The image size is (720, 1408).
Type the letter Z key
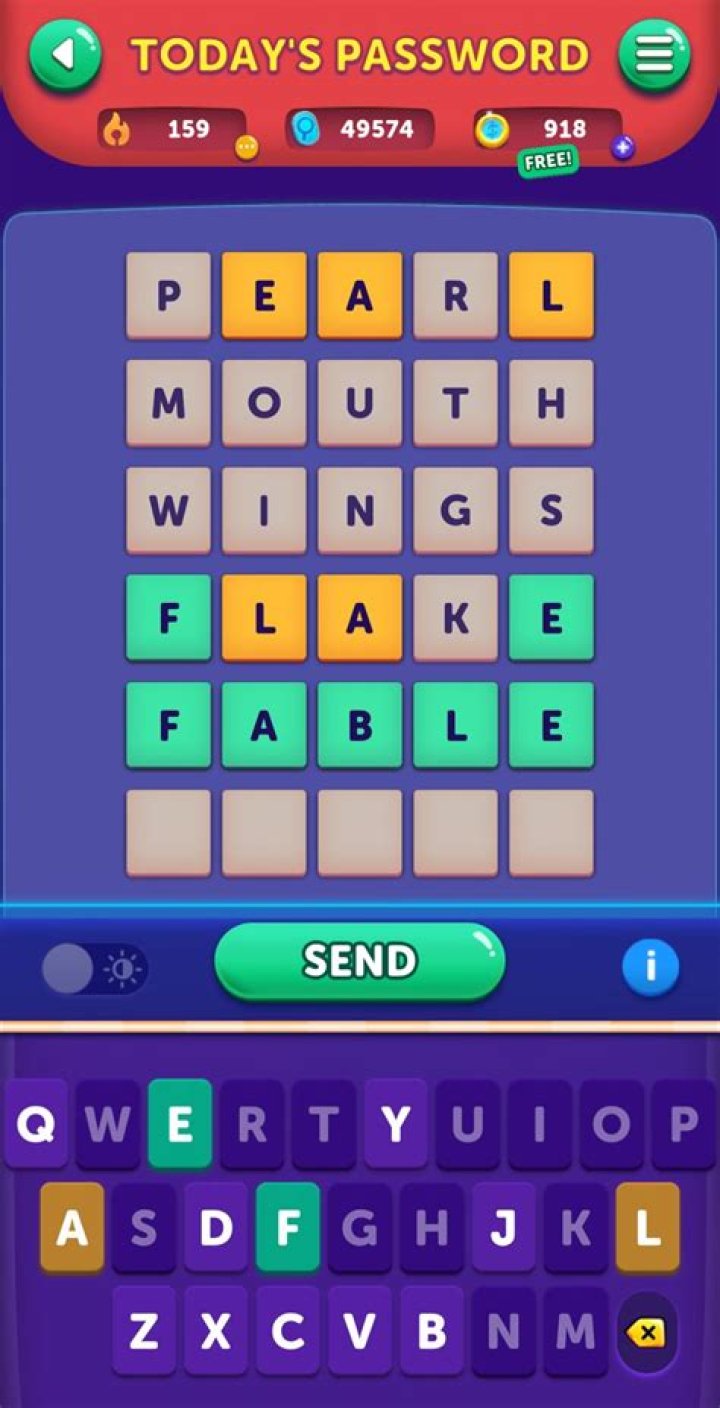click(x=144, y=1331)
